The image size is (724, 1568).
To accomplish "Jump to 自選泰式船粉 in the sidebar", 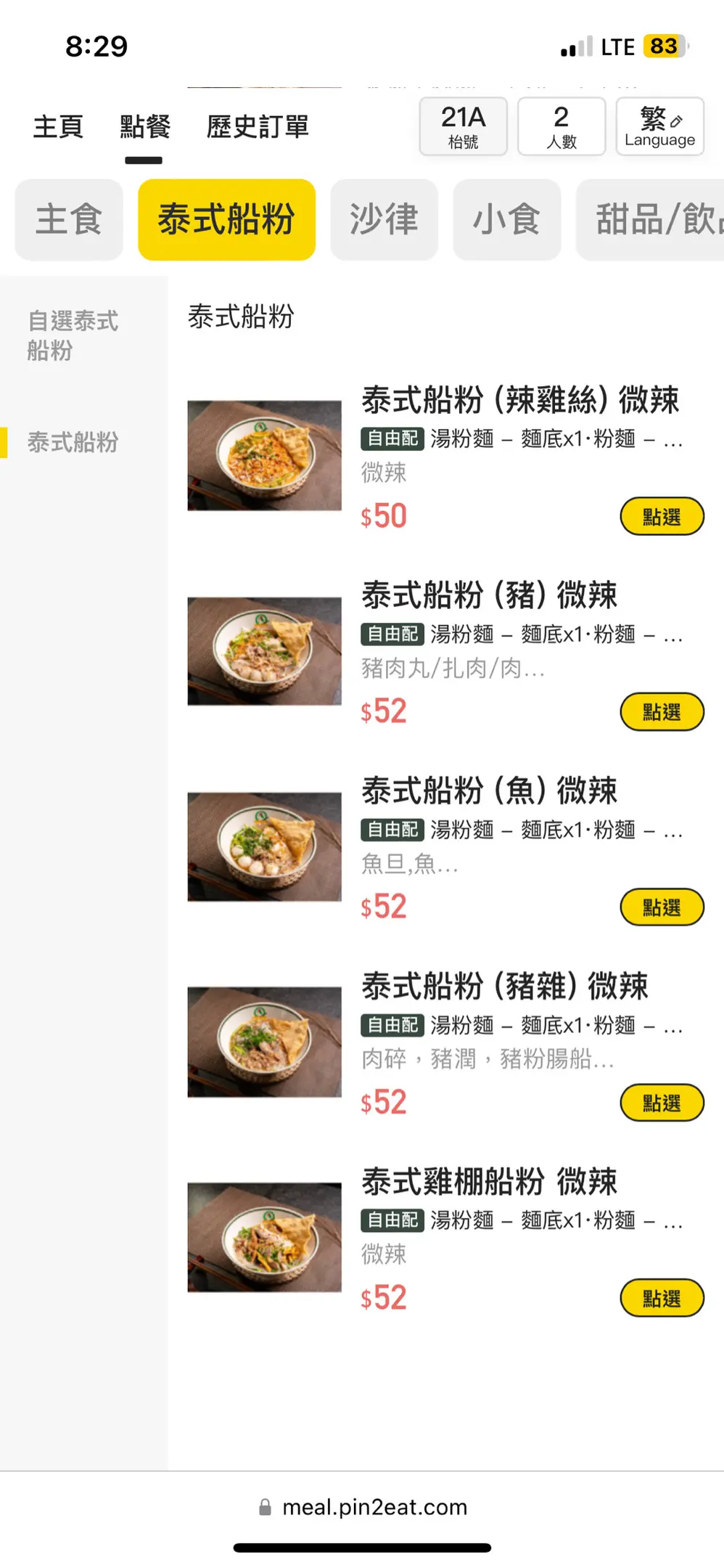I will tap(73, 335).
